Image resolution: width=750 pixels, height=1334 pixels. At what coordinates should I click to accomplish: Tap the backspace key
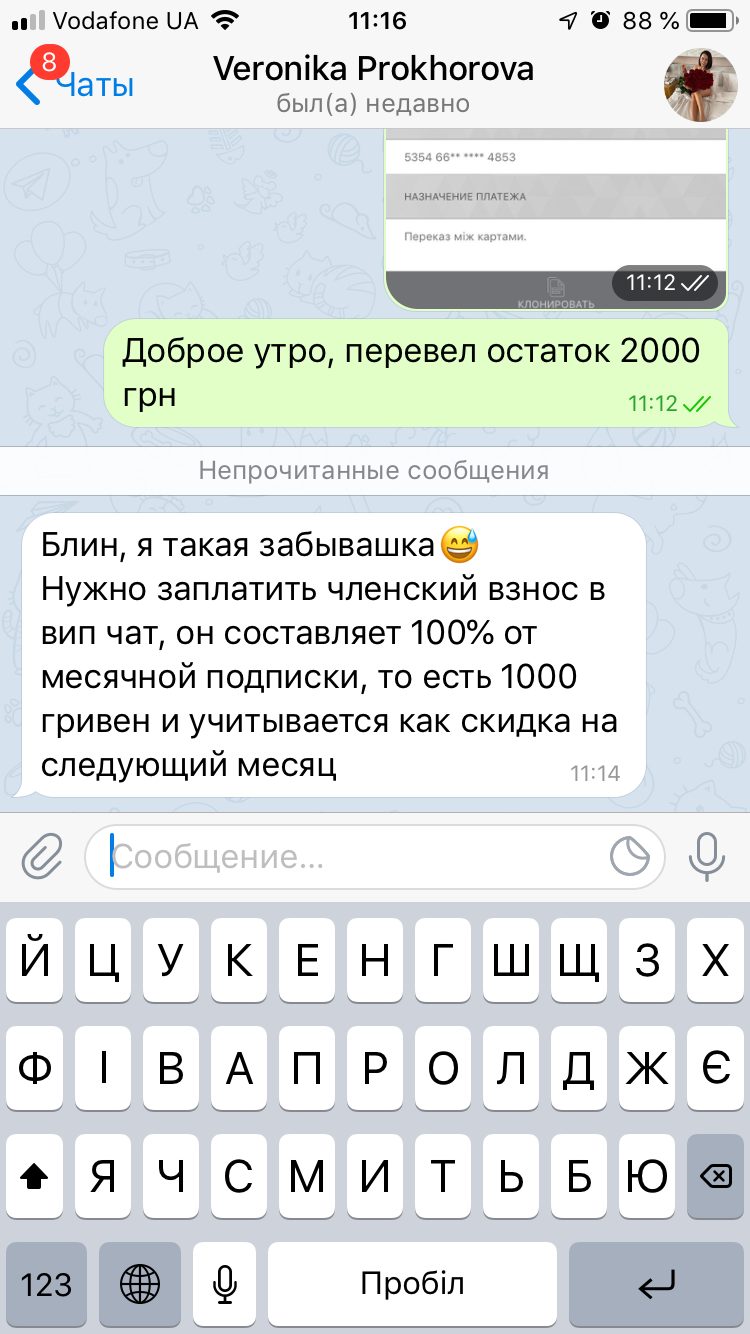715,1177
